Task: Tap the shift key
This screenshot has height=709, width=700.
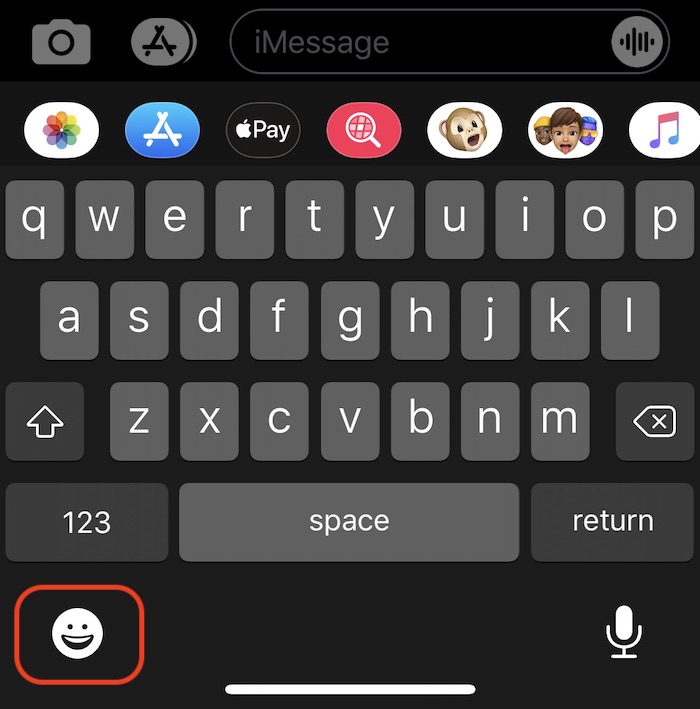Action: pyautogui.click(x=44, y=422)
